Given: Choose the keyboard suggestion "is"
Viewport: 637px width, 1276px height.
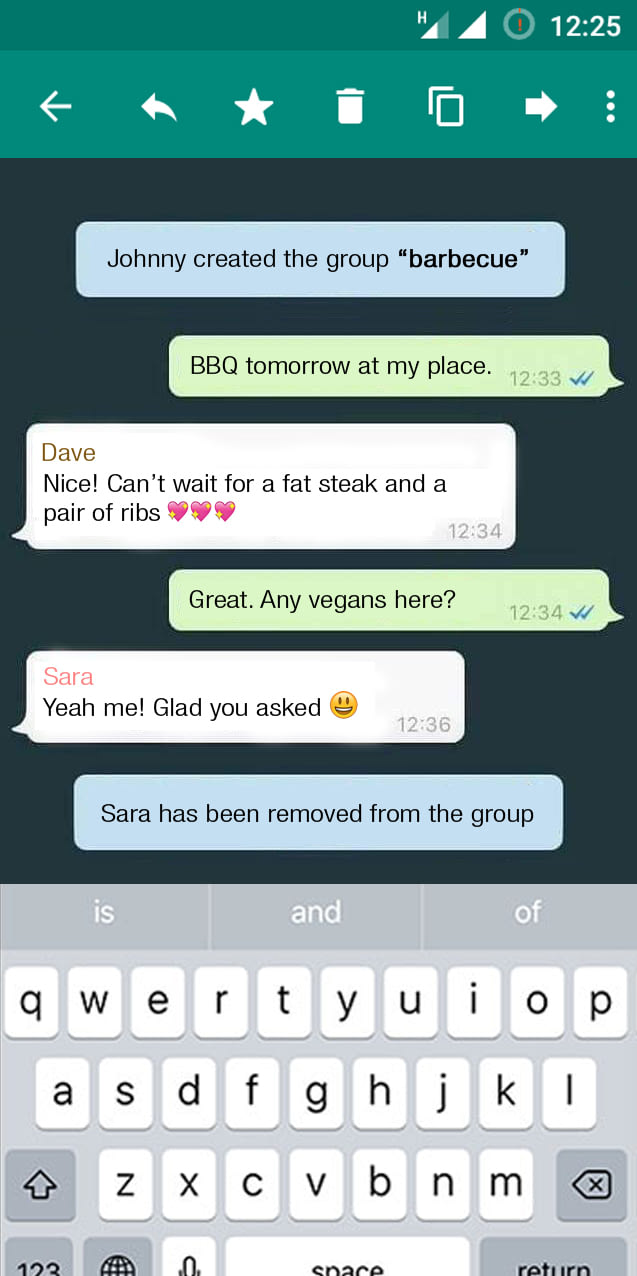Looking at the screenshot, I should point(104,912).
